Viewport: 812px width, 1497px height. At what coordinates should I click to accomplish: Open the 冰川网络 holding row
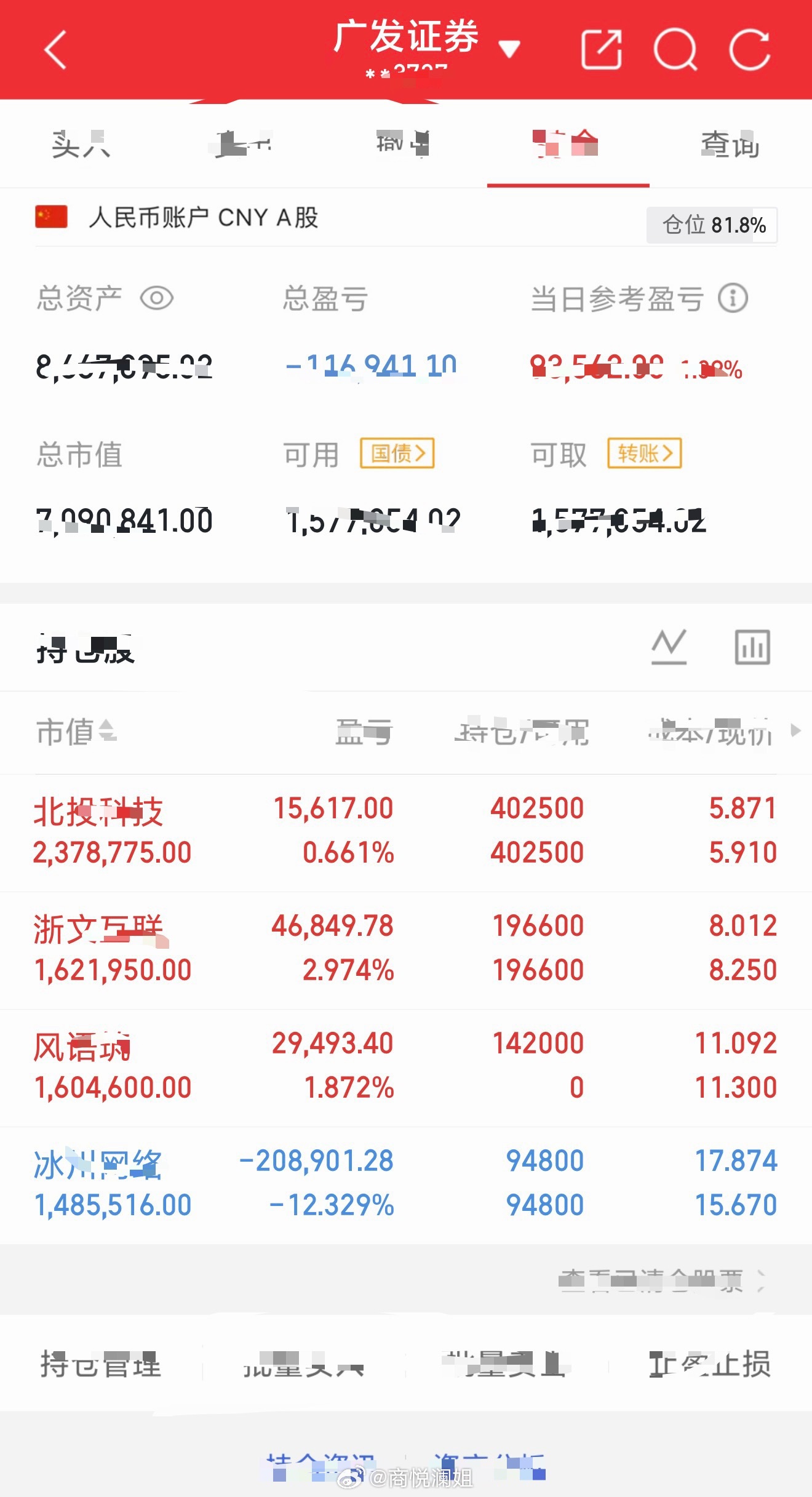click(406, 1183)
